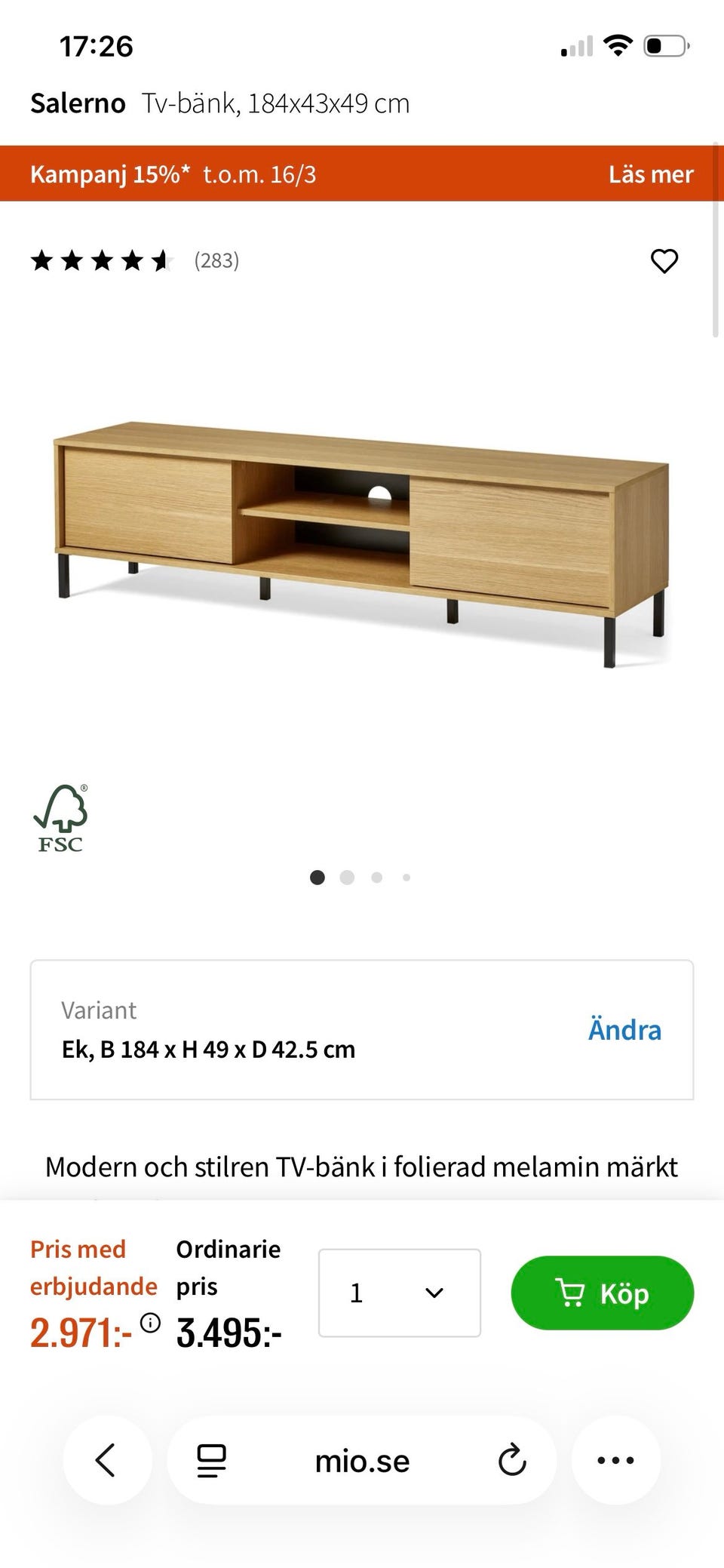Tap the dropdown chevron next to quantity 1
The width and height of the screenshot is (724, 1568).
(433, 1293)
